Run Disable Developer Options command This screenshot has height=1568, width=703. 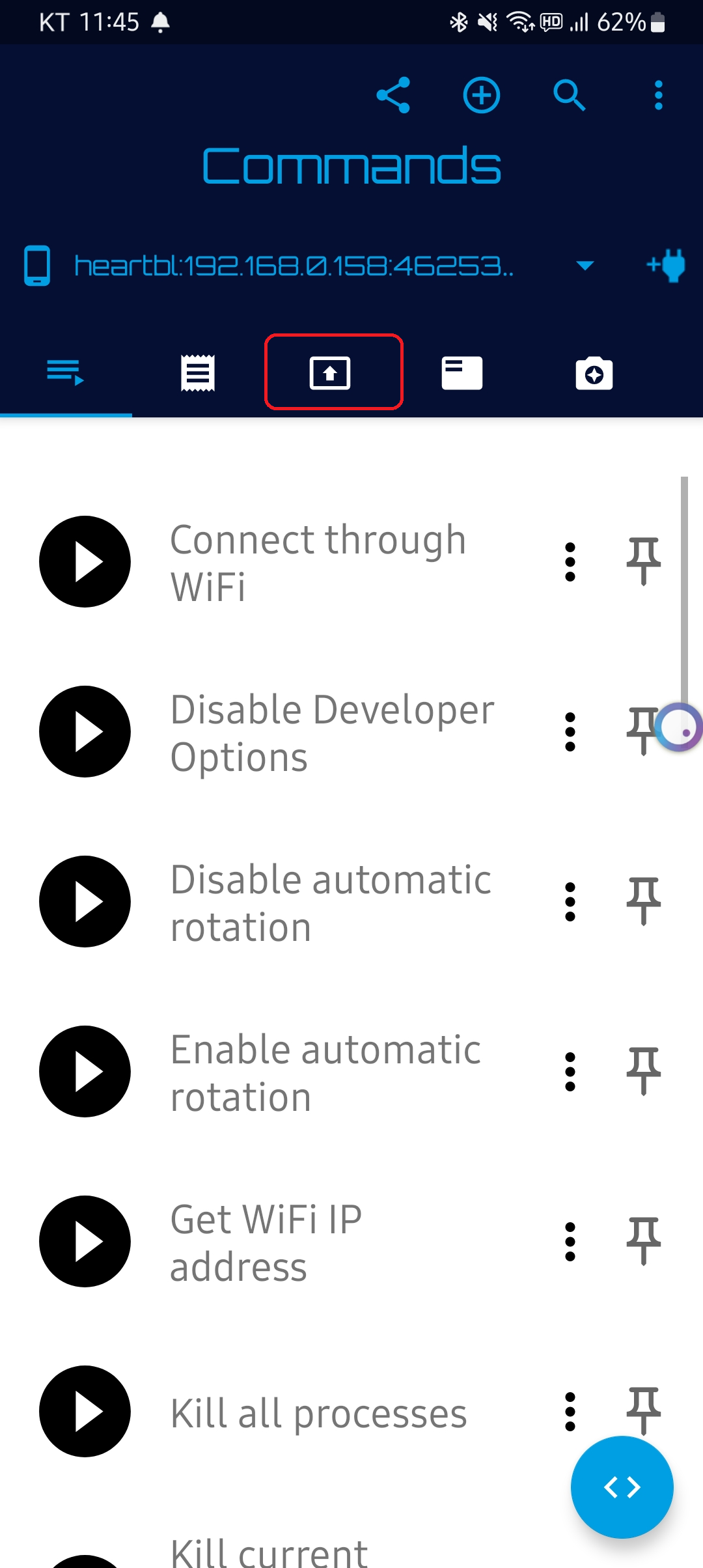point(85,732)
